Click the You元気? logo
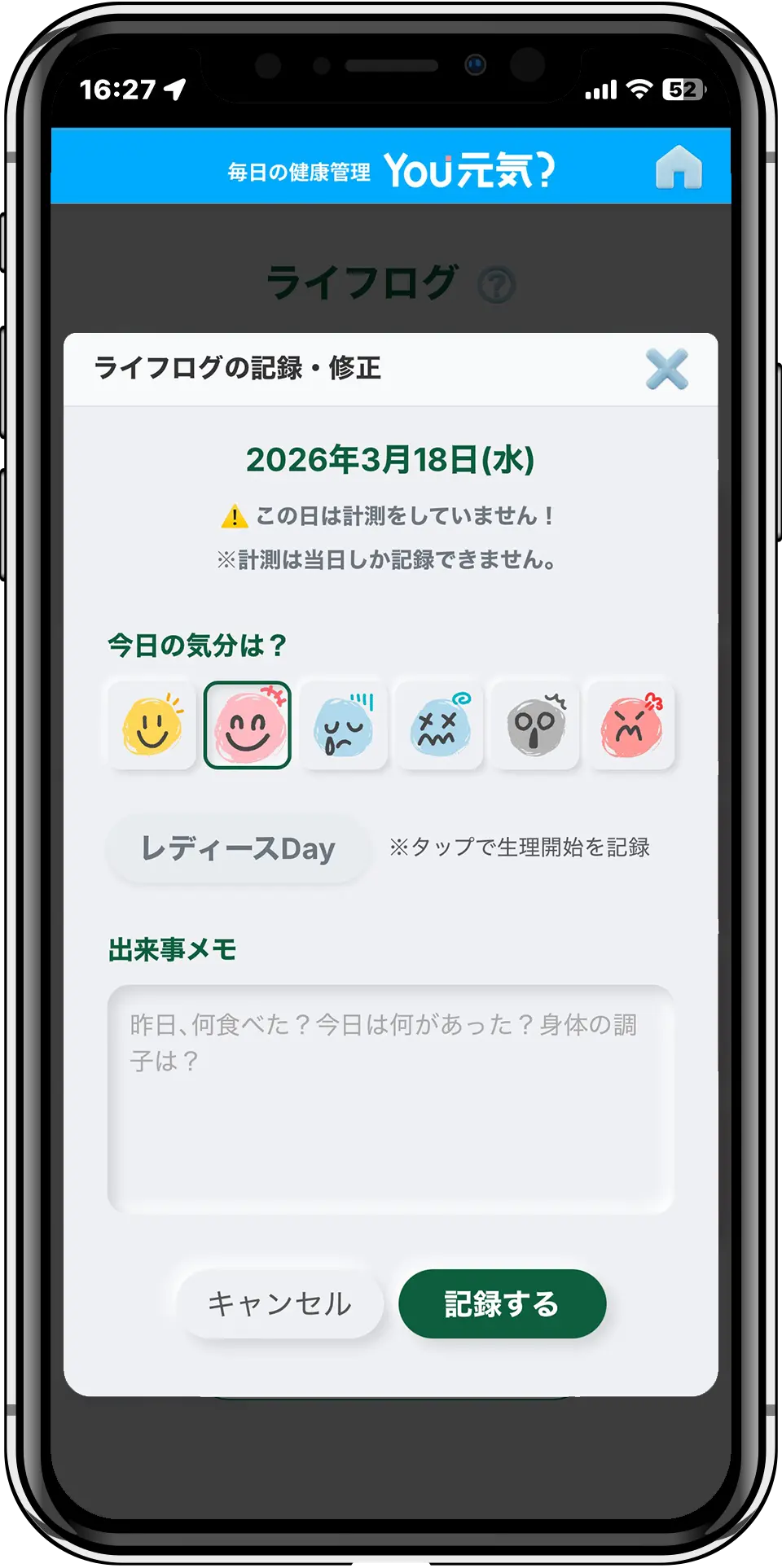 [x=472, y=169]
